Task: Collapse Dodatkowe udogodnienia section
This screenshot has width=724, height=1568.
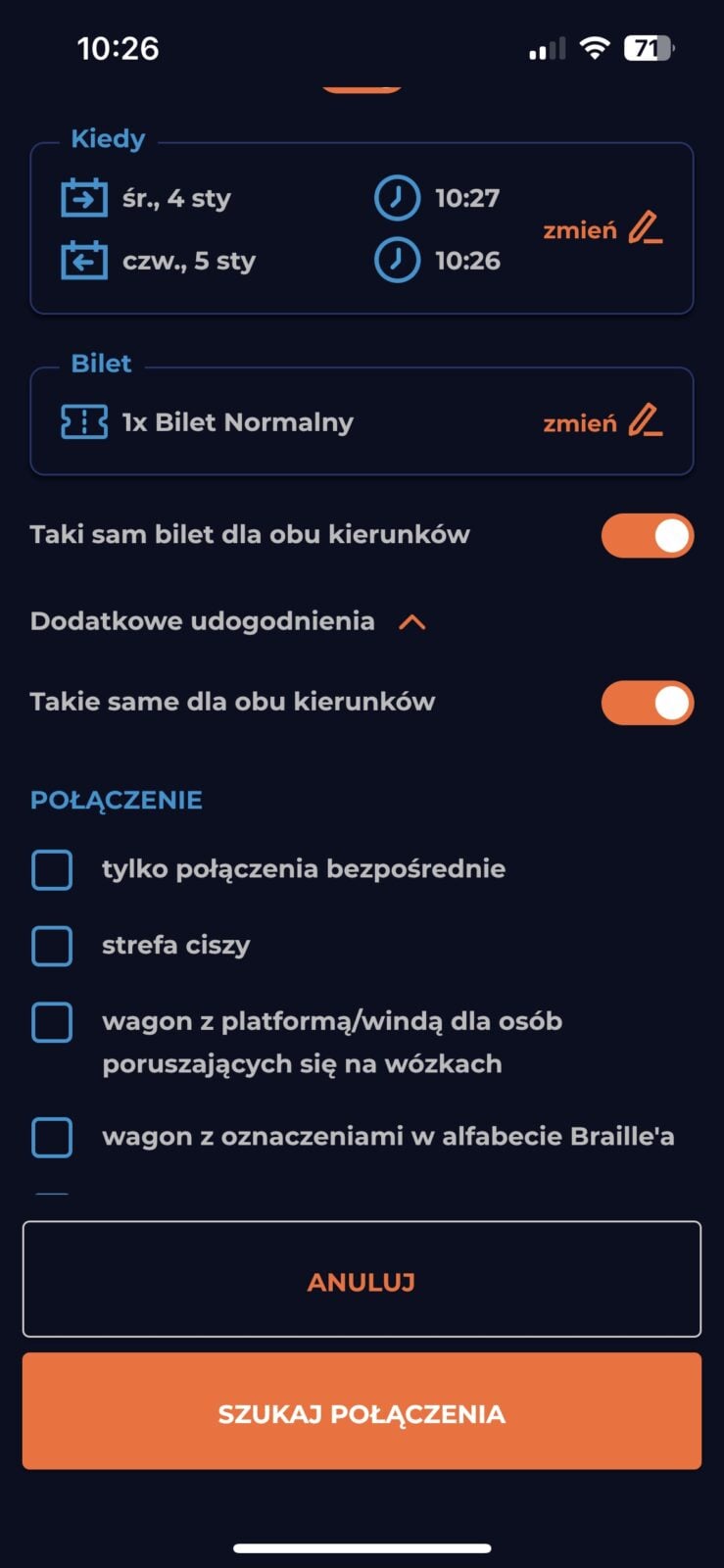Action: [412, 621]
